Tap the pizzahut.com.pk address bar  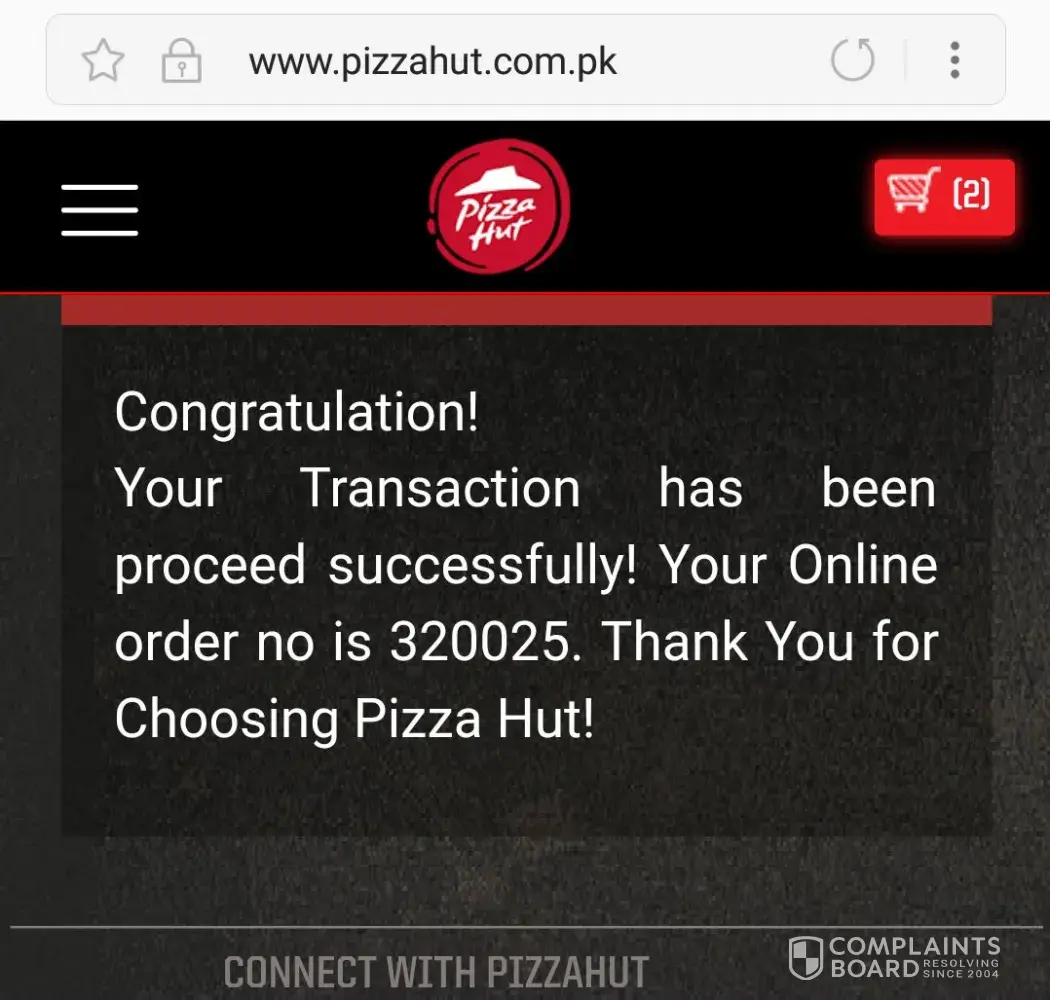(432, 61)
